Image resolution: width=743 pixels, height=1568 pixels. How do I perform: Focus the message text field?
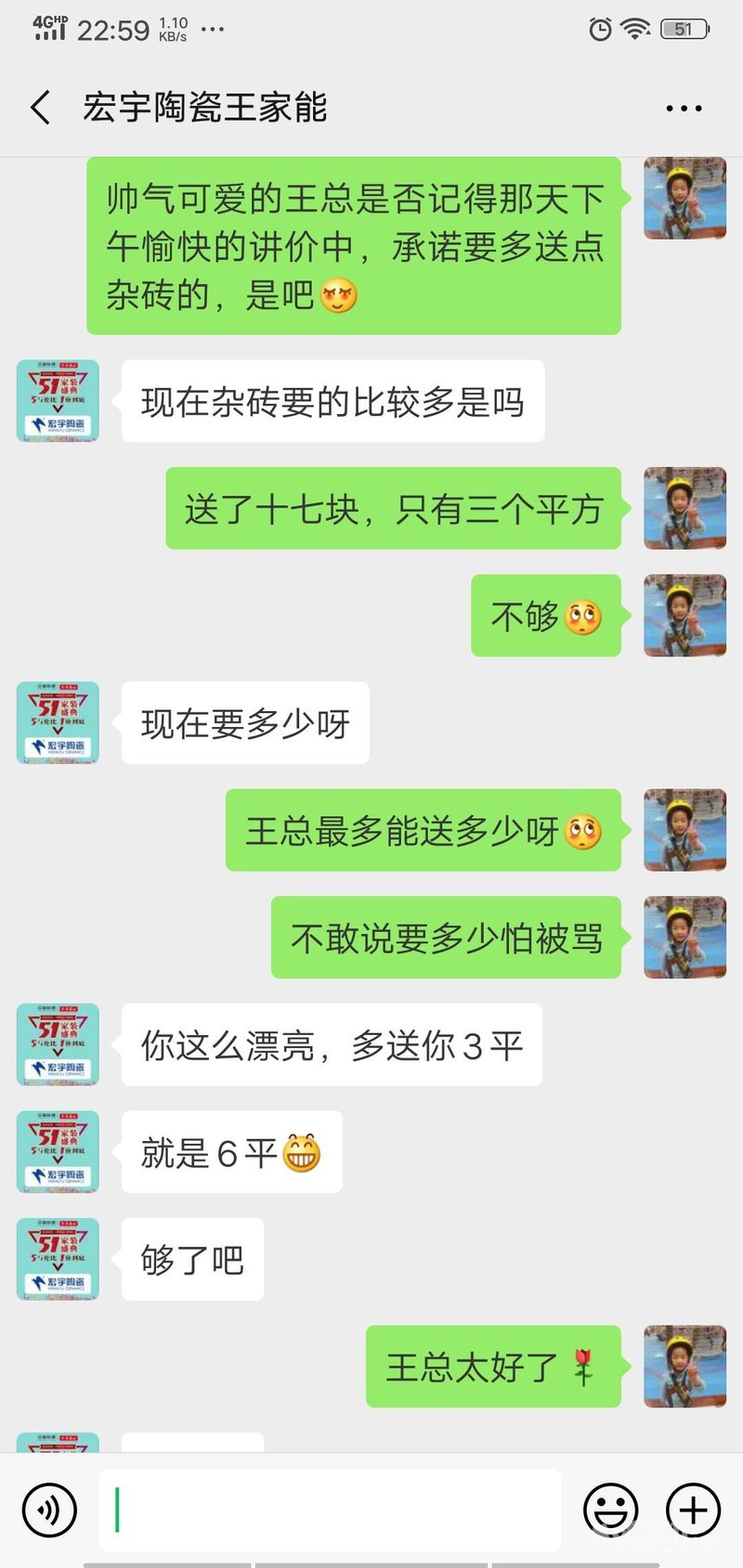click(330, 1510)
